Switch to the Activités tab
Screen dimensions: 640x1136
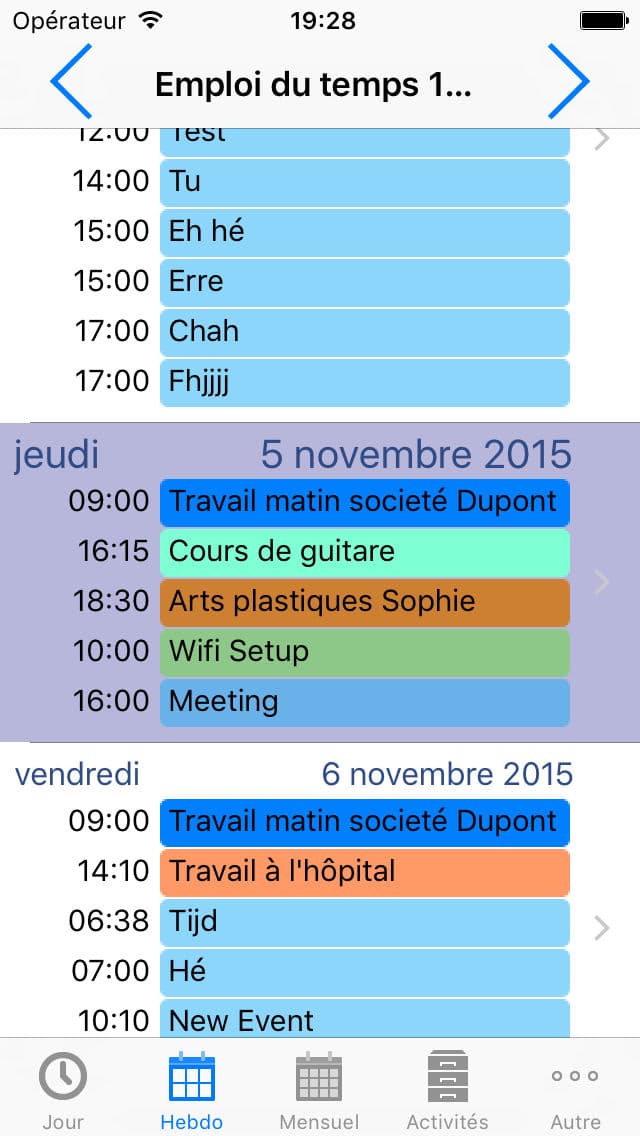[447, 1089]
